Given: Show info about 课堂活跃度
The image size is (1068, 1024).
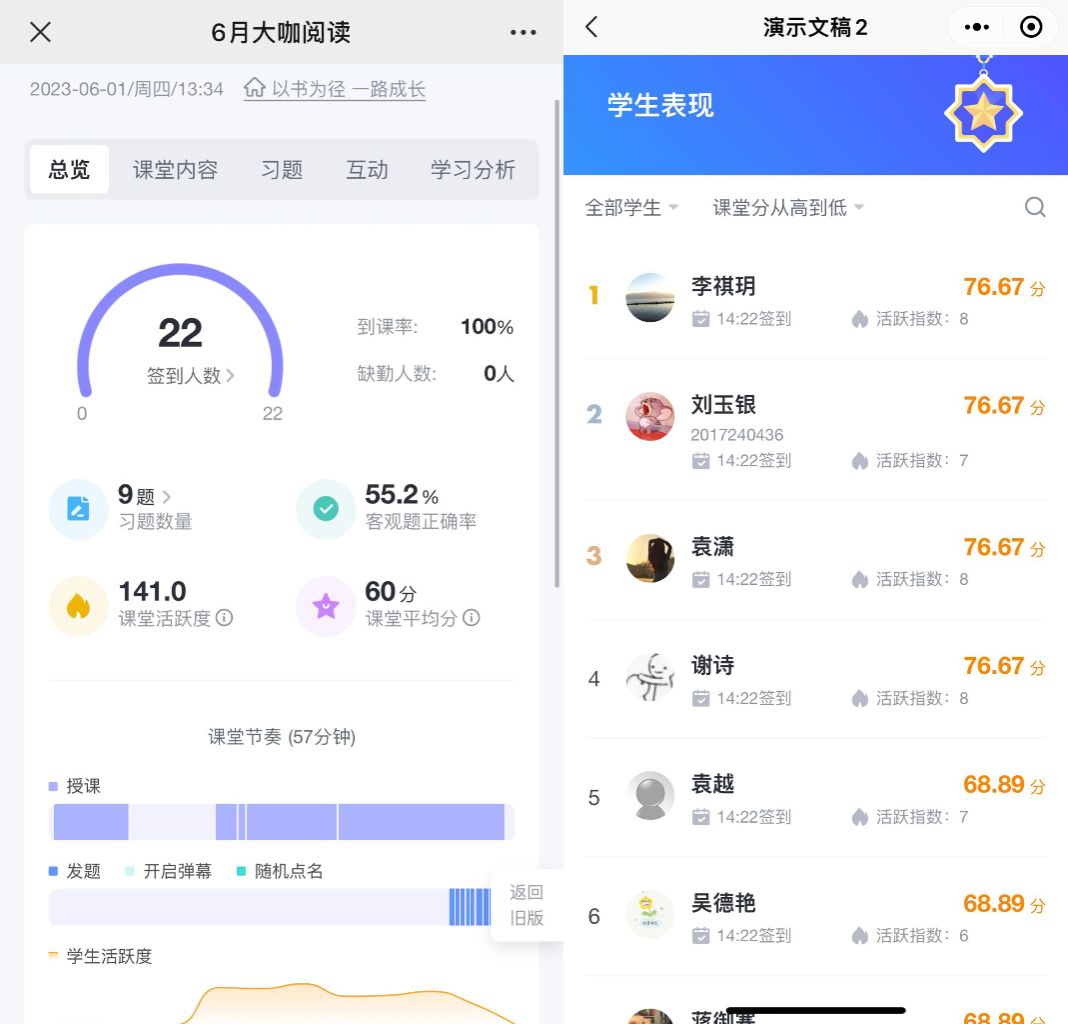Looking at the screenshot, I should (x=225, y=618).
